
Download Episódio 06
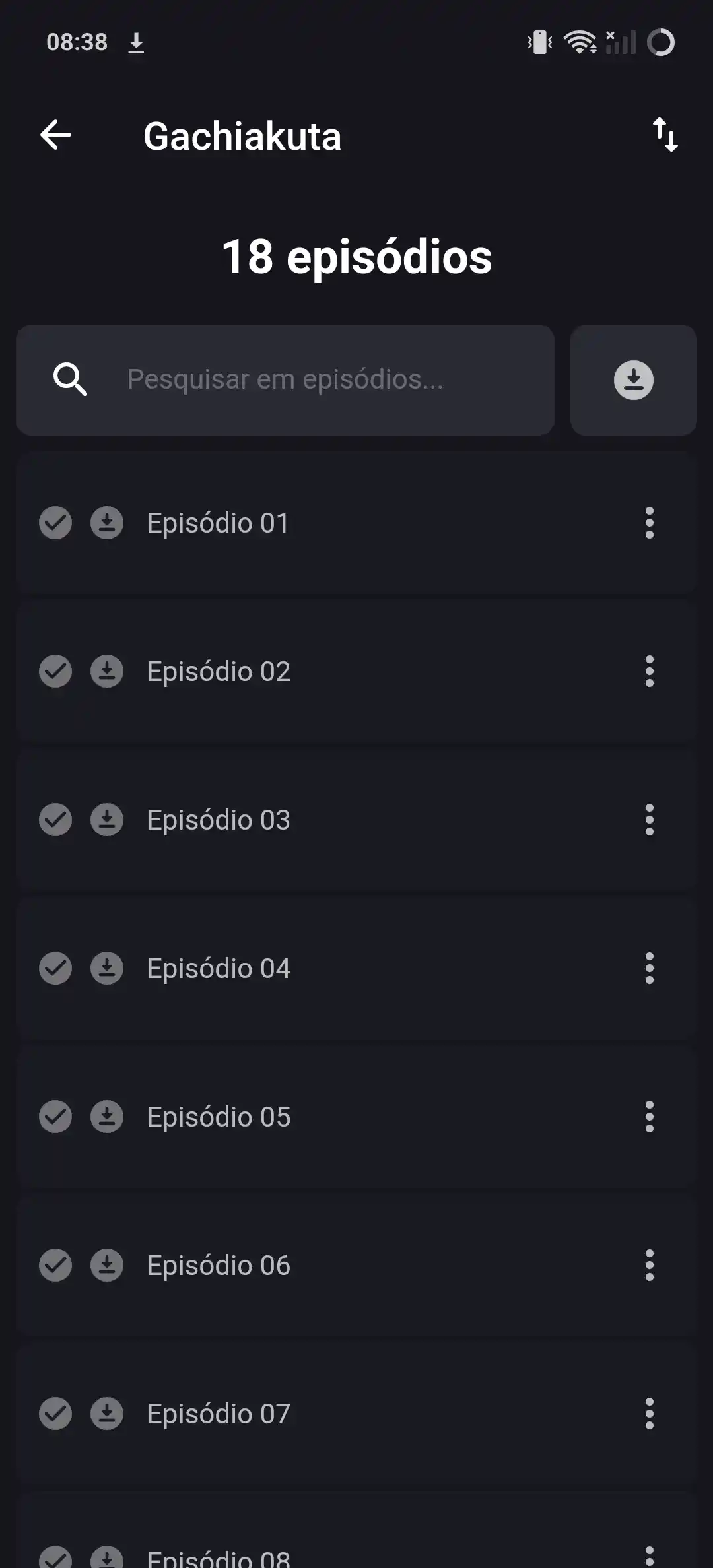pos(107,1265)
